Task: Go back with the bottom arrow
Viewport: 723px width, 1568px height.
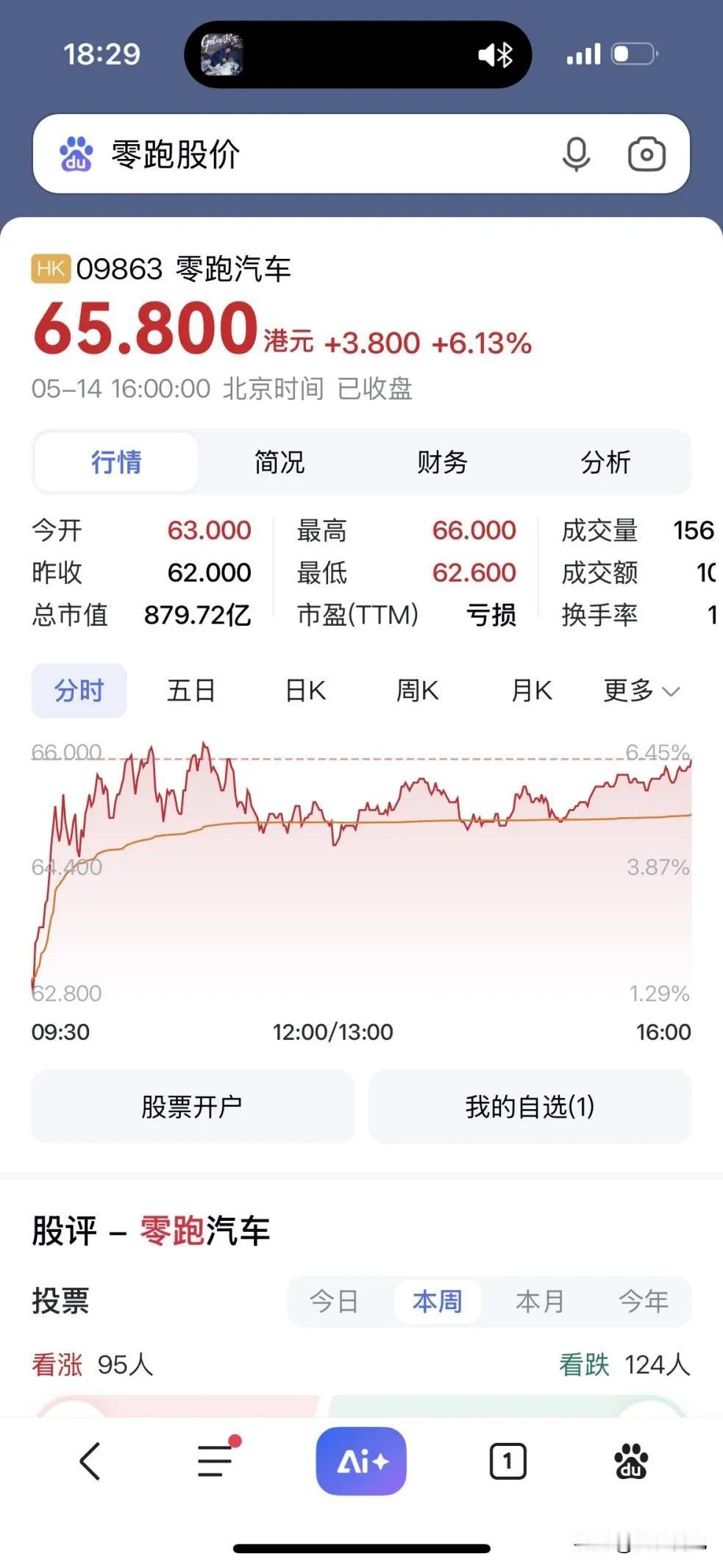Action: (x=90, y=1461)
